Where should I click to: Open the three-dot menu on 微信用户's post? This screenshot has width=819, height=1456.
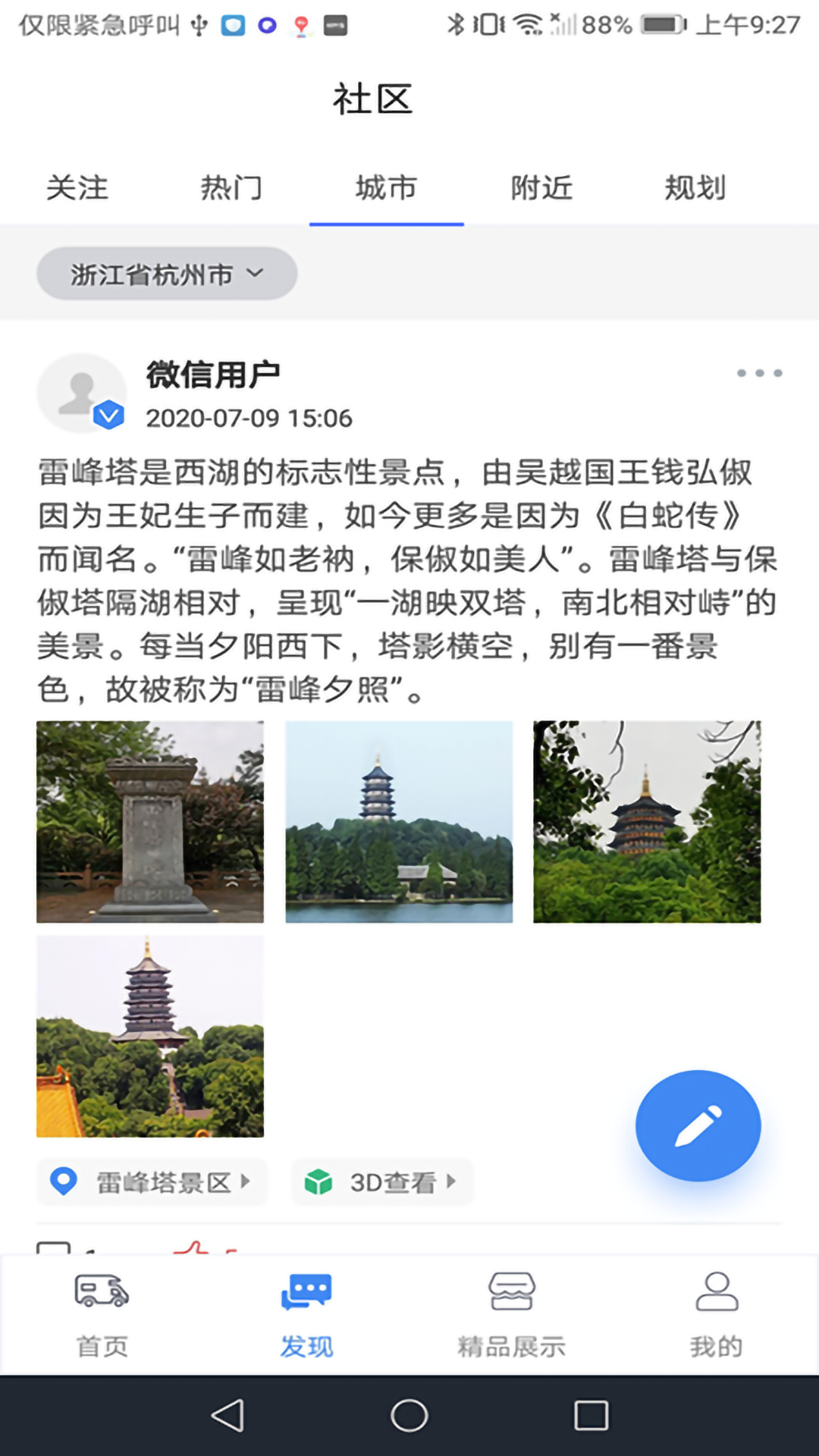759,373
